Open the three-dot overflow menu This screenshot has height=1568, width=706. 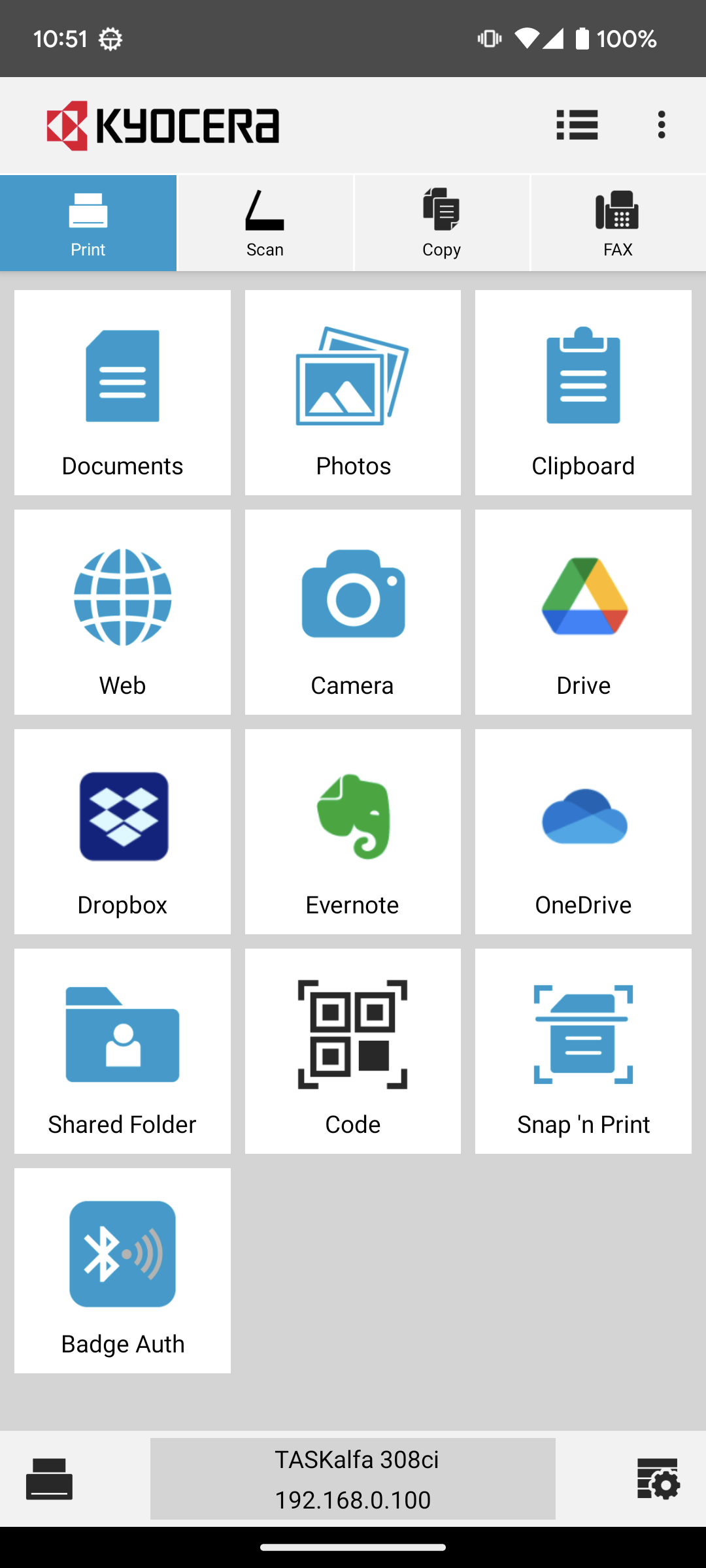pyautogui.click(x=662, y=125)
